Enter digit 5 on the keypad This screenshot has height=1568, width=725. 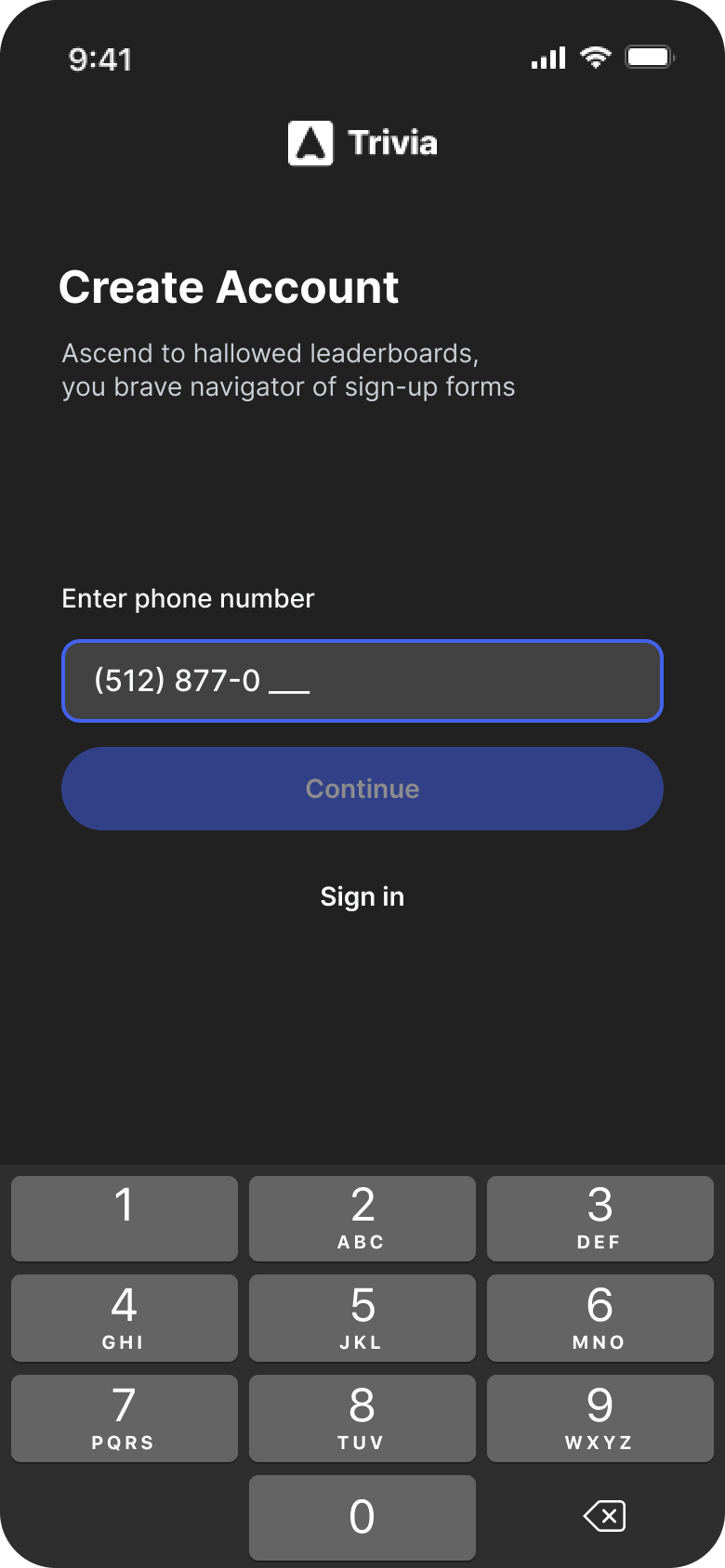[x=362, y=1318]
